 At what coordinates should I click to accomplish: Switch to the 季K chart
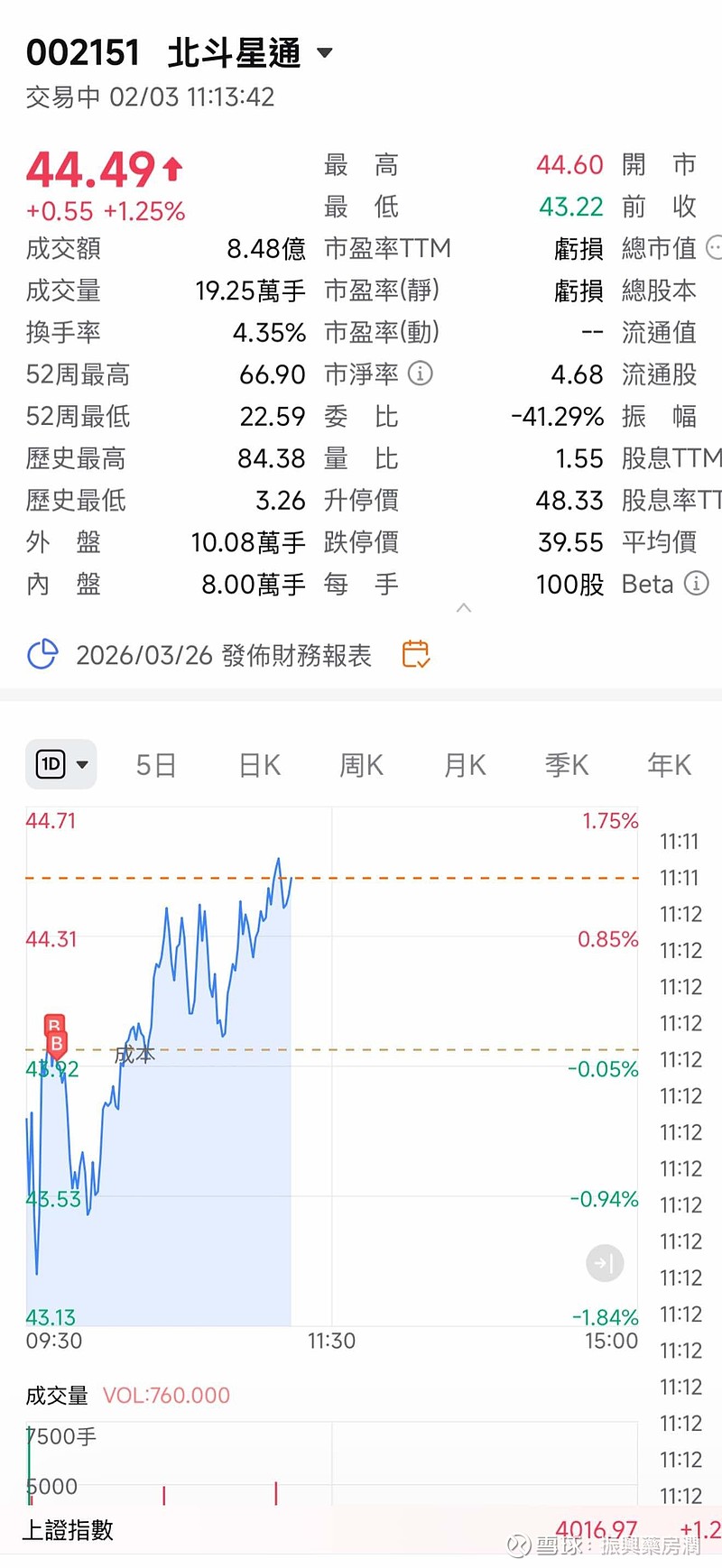click(x=567, y=766)
